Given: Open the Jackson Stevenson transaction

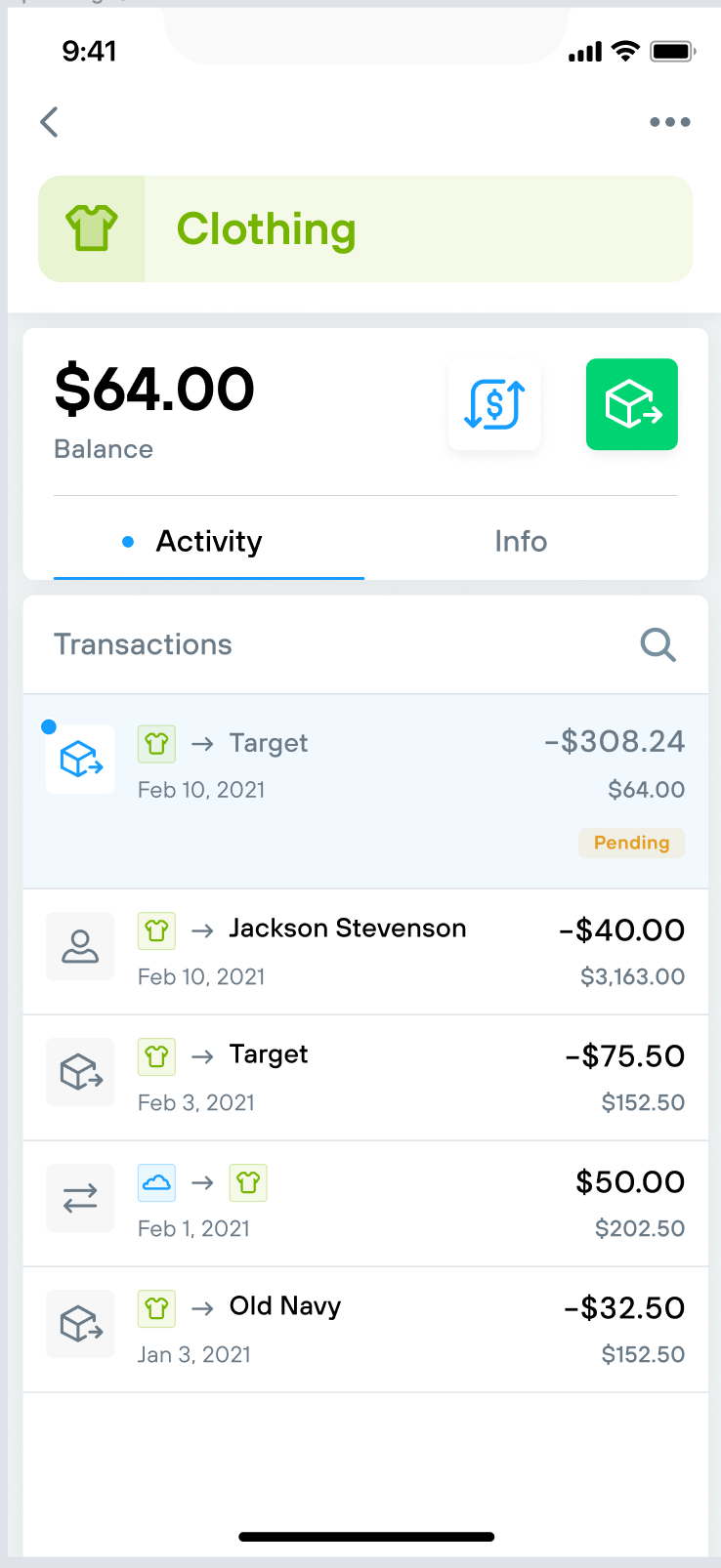Looking at the screenshot, I should click(x=365, y=952).
